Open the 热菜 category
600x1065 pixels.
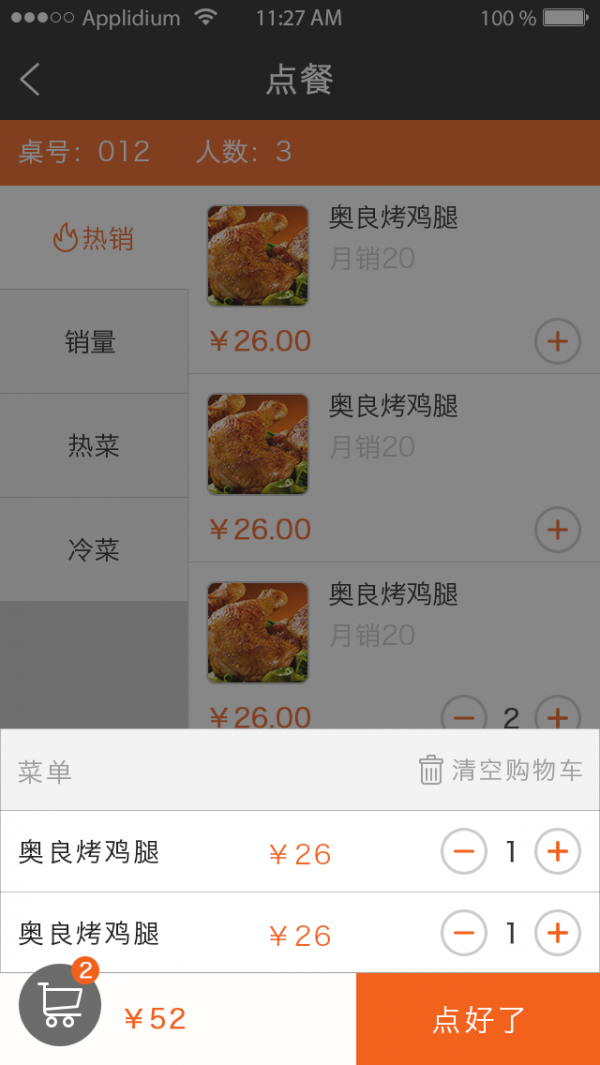(x=94, y=446)
